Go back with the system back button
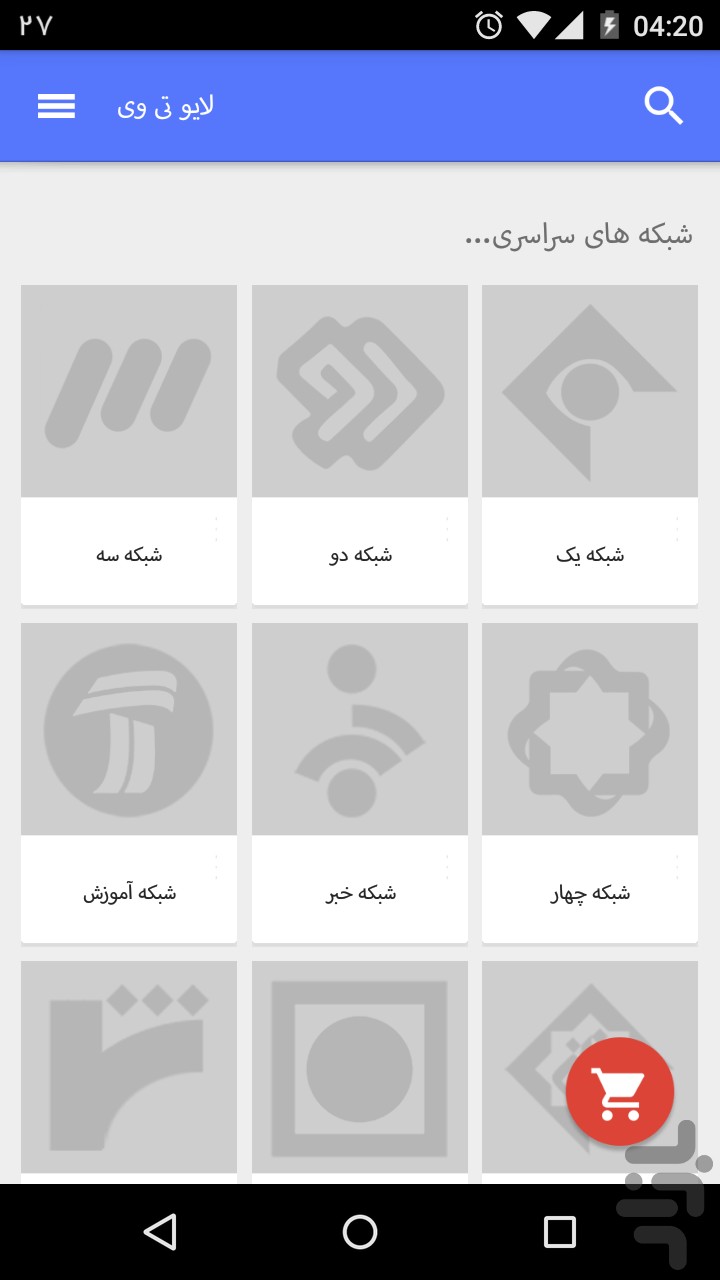Screen dimensions: 720x1280 coord(160,1232)
